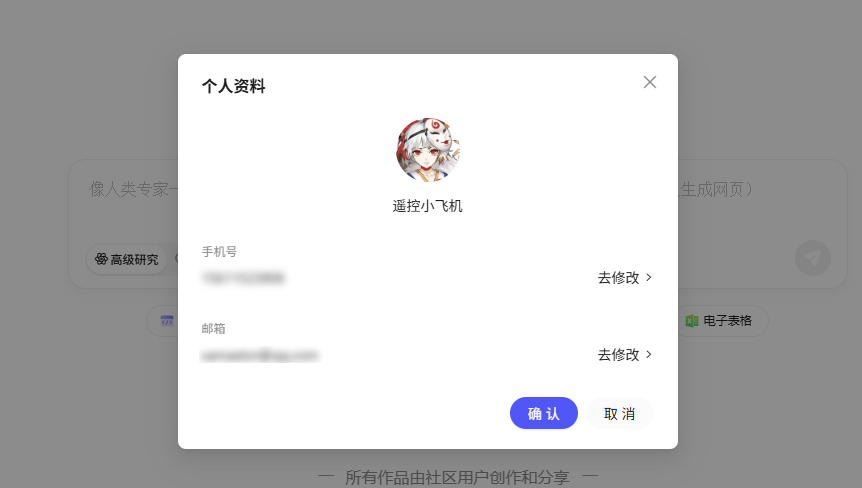Viewport: 862px width, 488px height.
Task: Tap 去修改 next to 邮箱
Action: (x=624, y=354)
